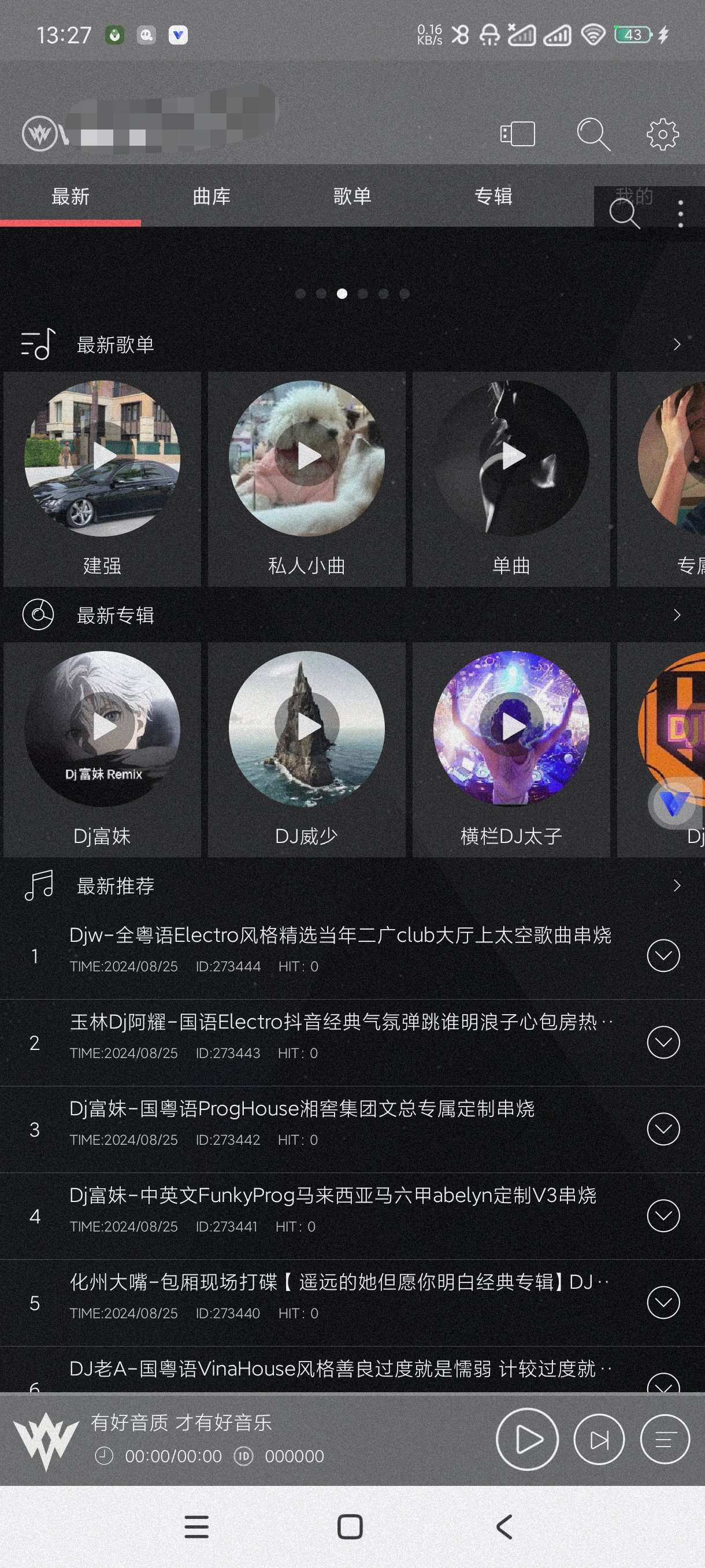
Task: Expand options for track ID:273443
Action: coord(663,1042)
